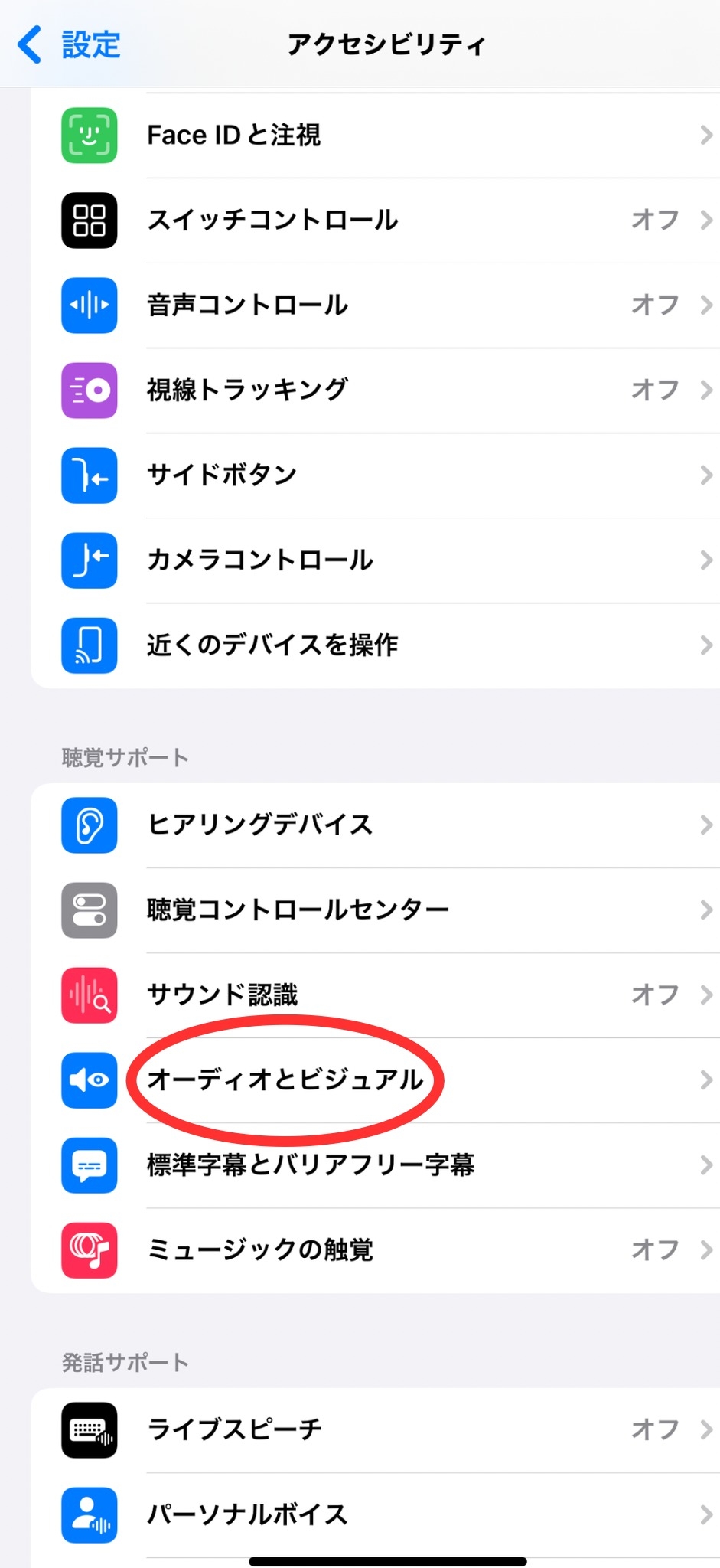Open 標準字幕とバリアフリー字幕

(x=375, y=1165)
